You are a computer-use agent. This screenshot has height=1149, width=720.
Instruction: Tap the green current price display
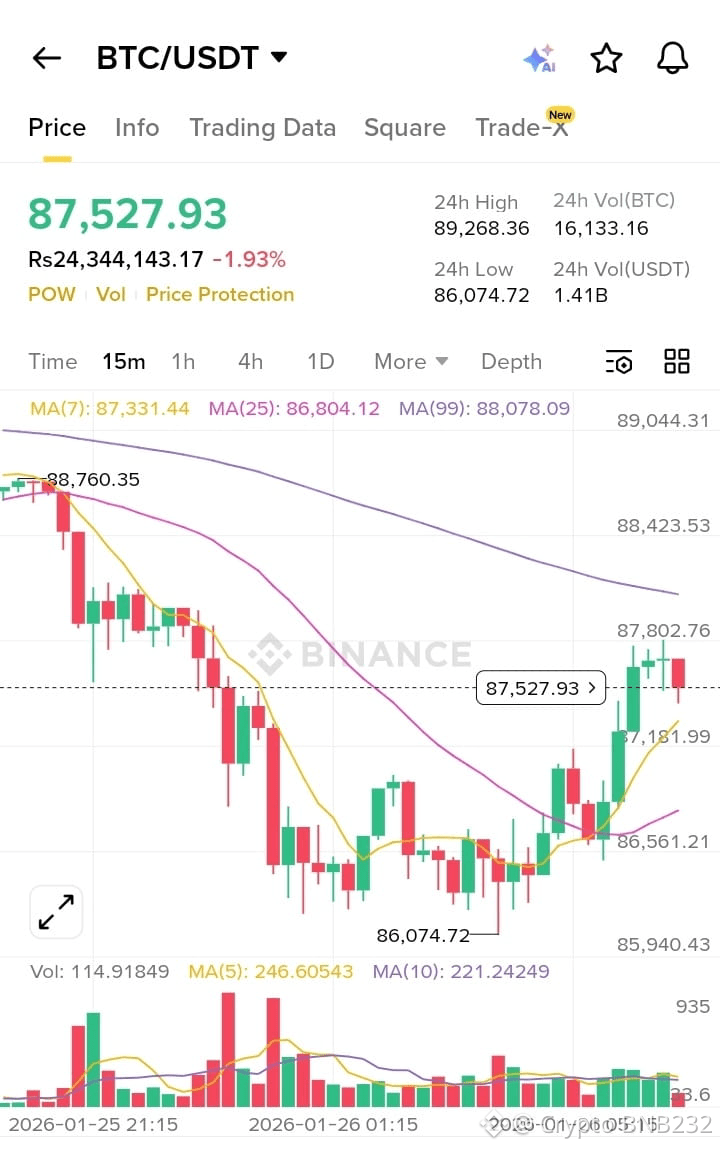coord(128,215)
